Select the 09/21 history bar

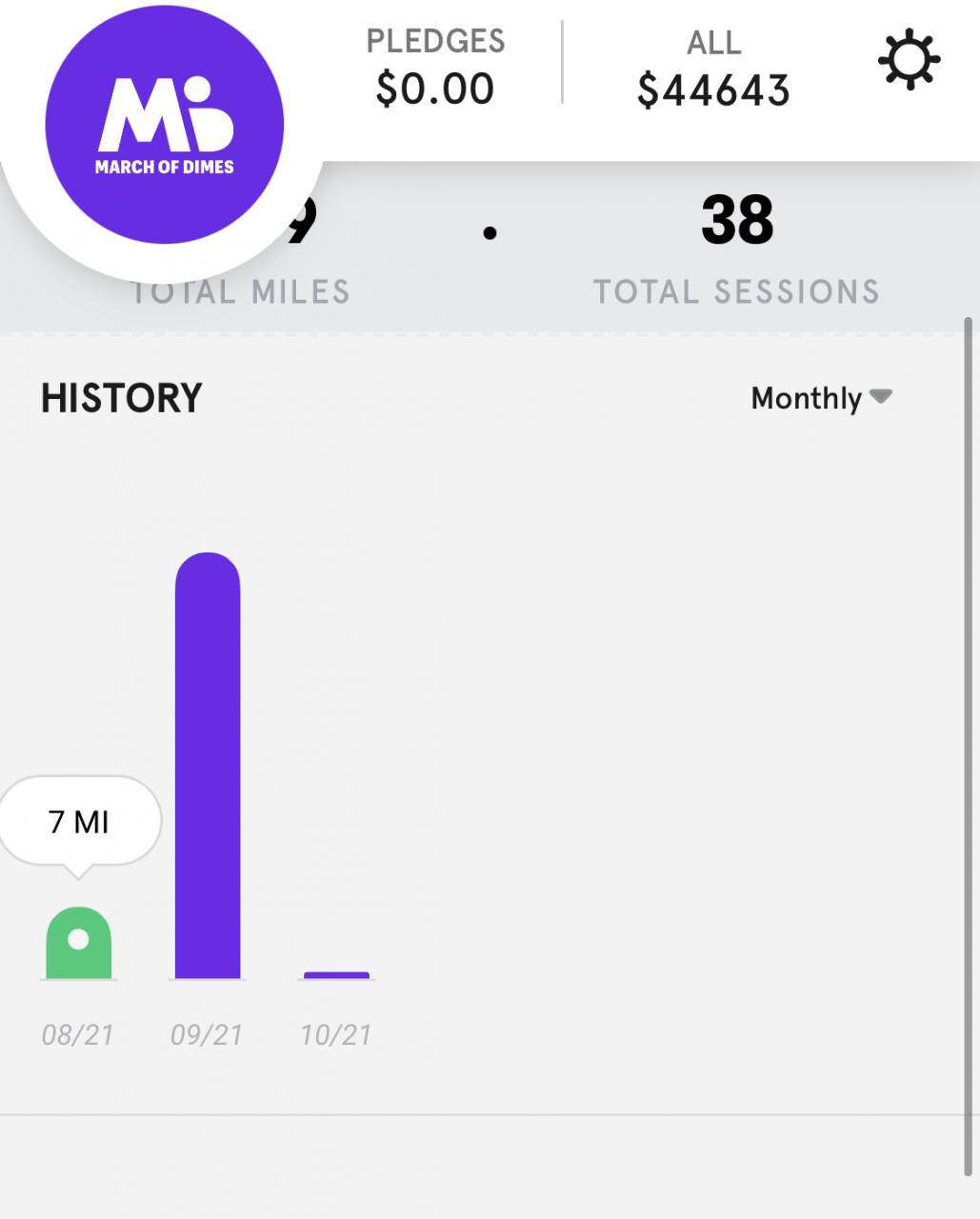pyautogui.click(x=208, y=766)
